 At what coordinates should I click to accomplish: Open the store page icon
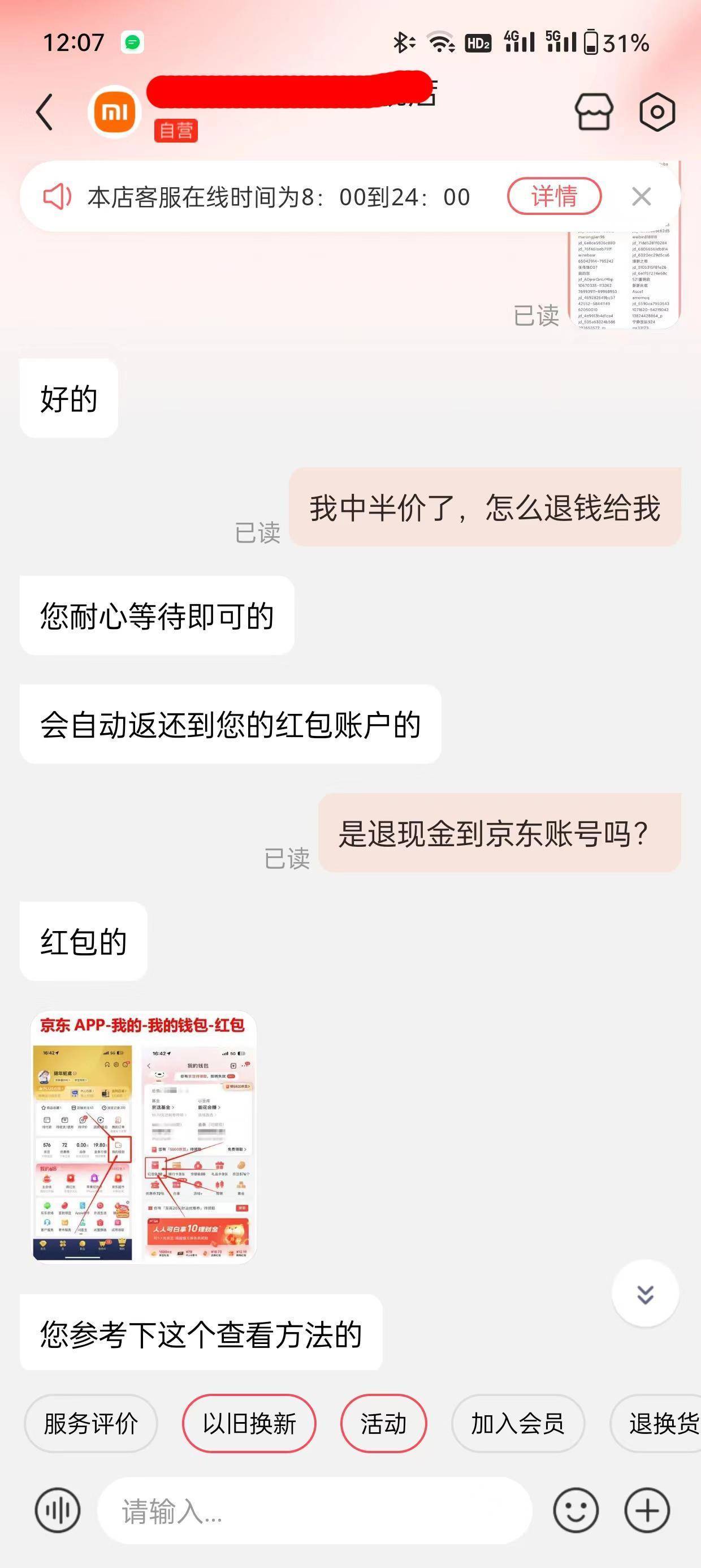click(593, 112)
